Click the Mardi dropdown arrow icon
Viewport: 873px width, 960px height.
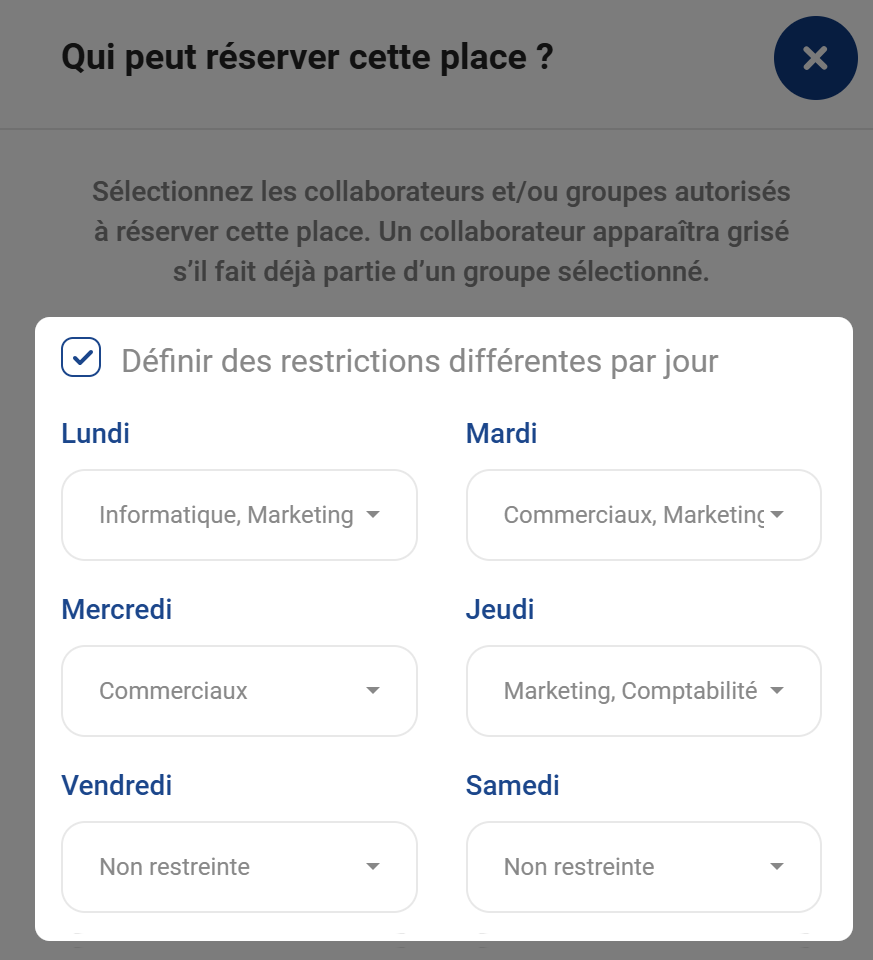(x=778, y=515)
